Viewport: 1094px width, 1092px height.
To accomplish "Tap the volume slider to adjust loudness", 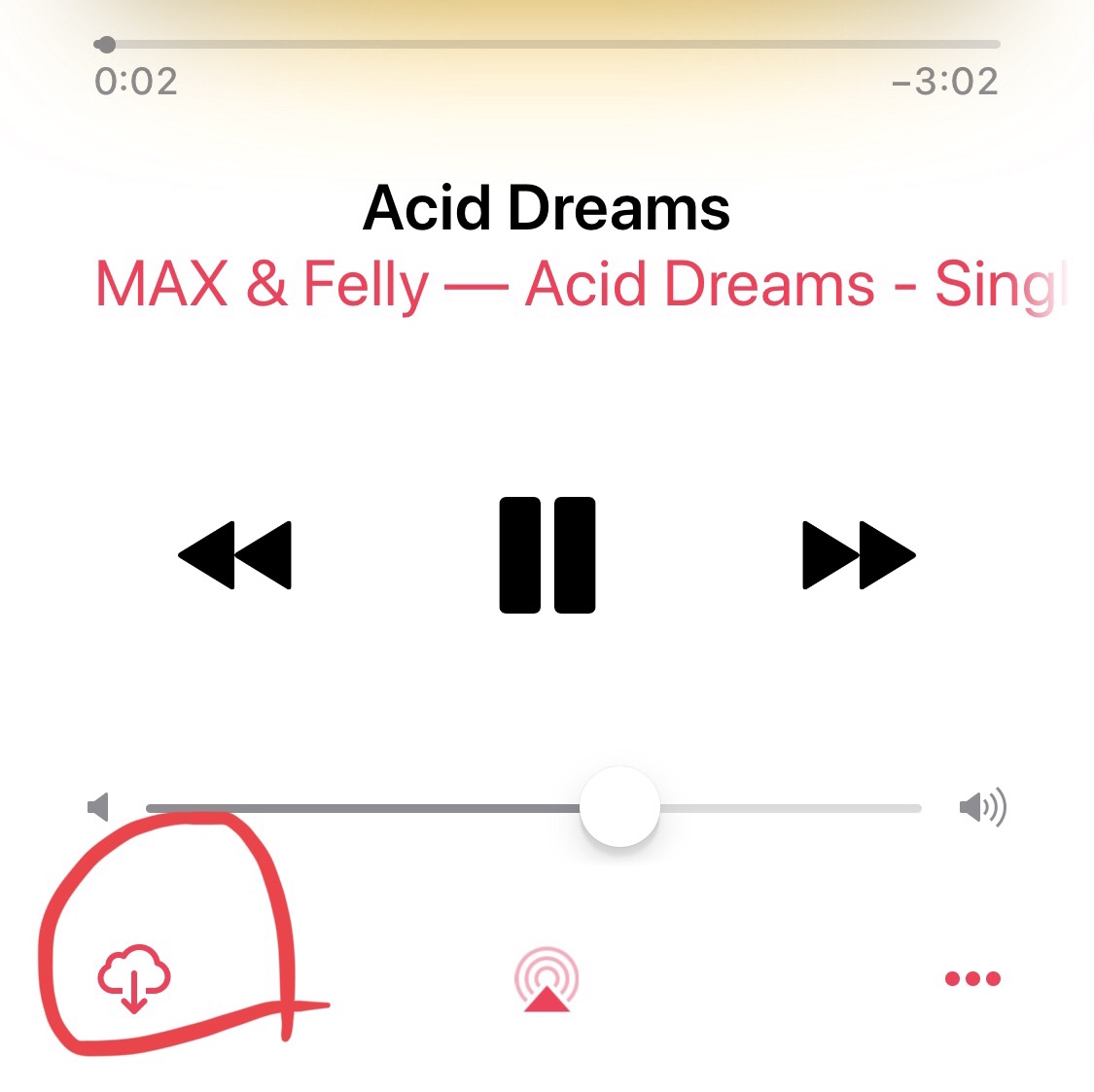I will (620, 807).
